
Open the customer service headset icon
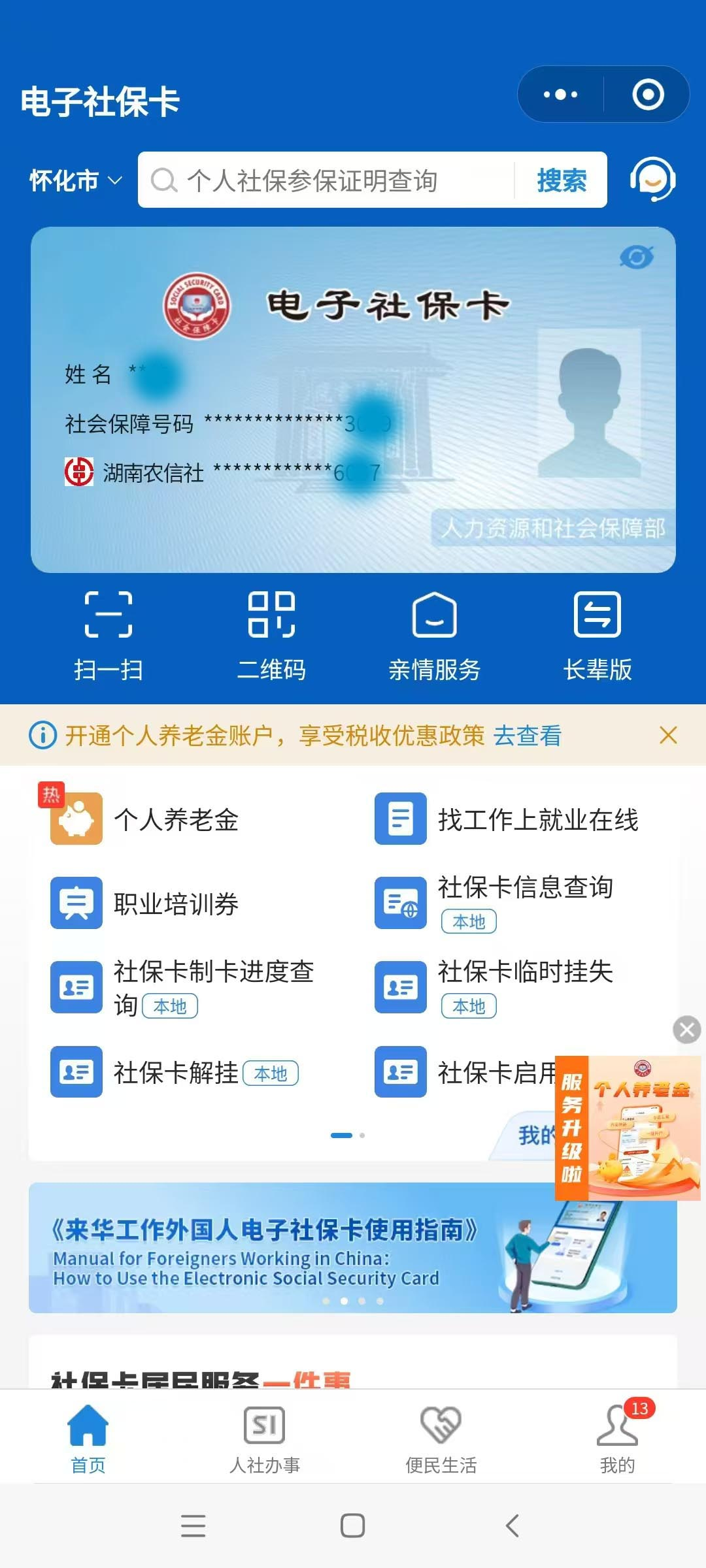[652, 180]
